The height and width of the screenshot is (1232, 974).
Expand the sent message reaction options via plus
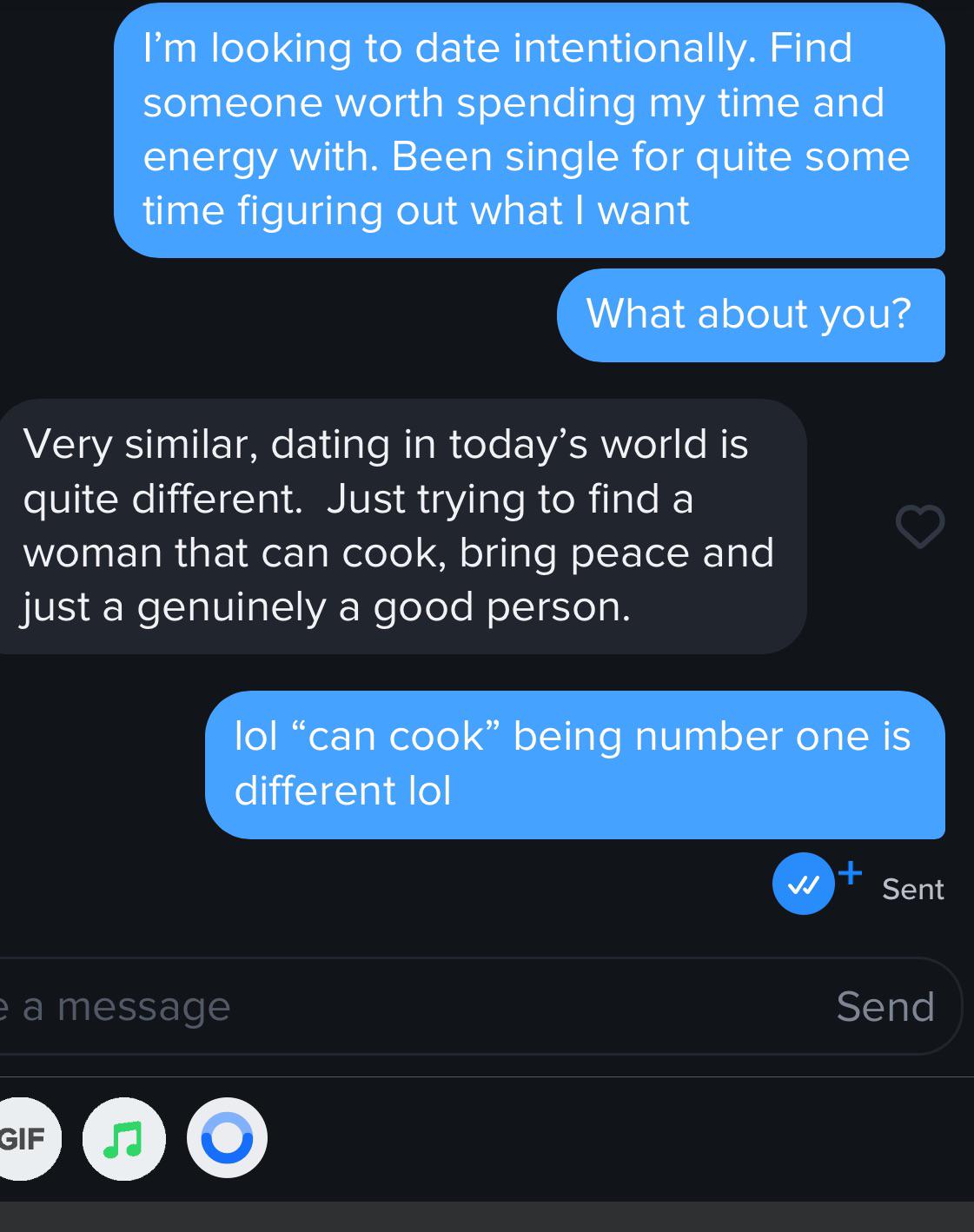tap(850, 871)
